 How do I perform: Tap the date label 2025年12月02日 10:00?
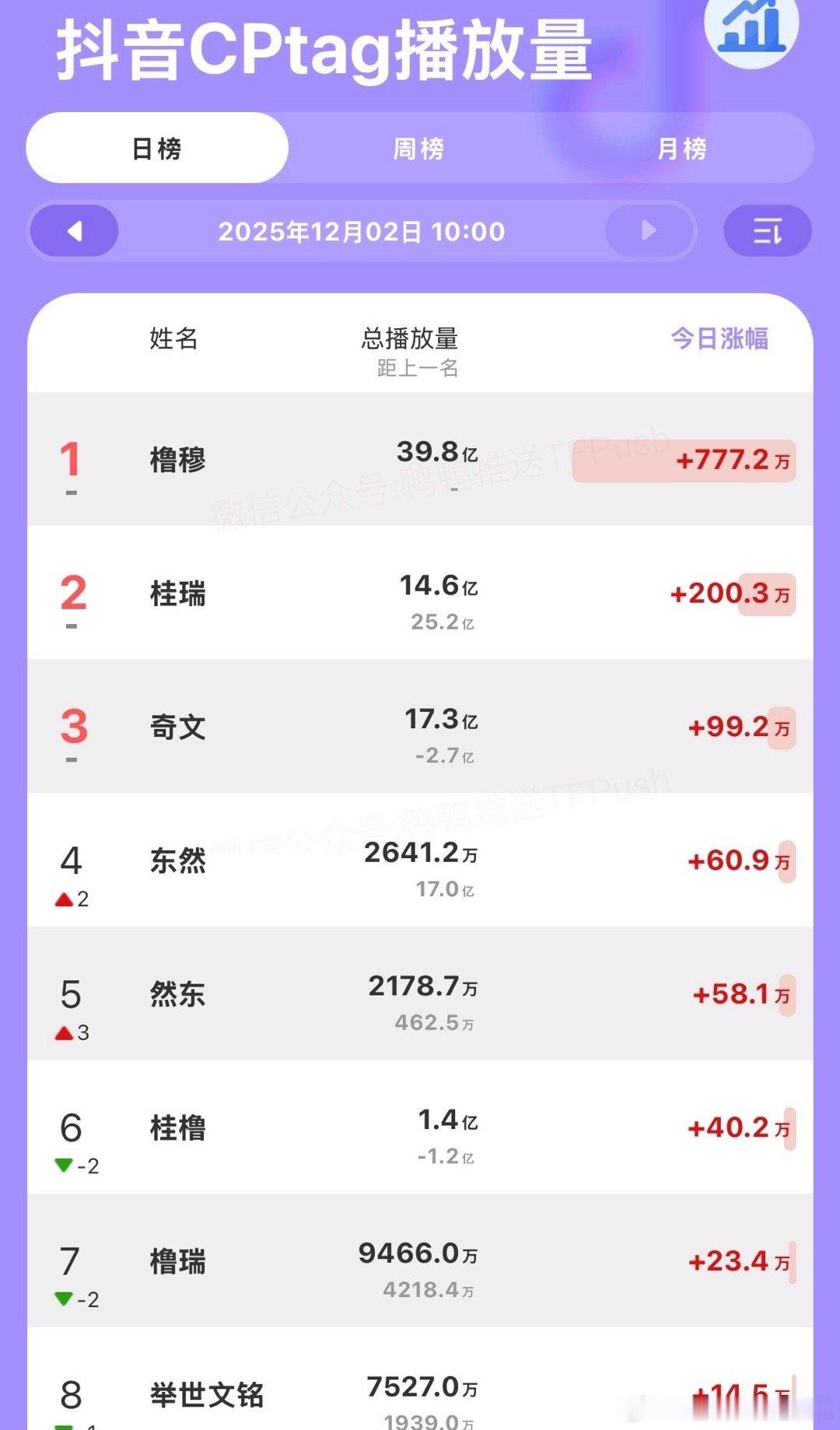[x=362, y=230]
